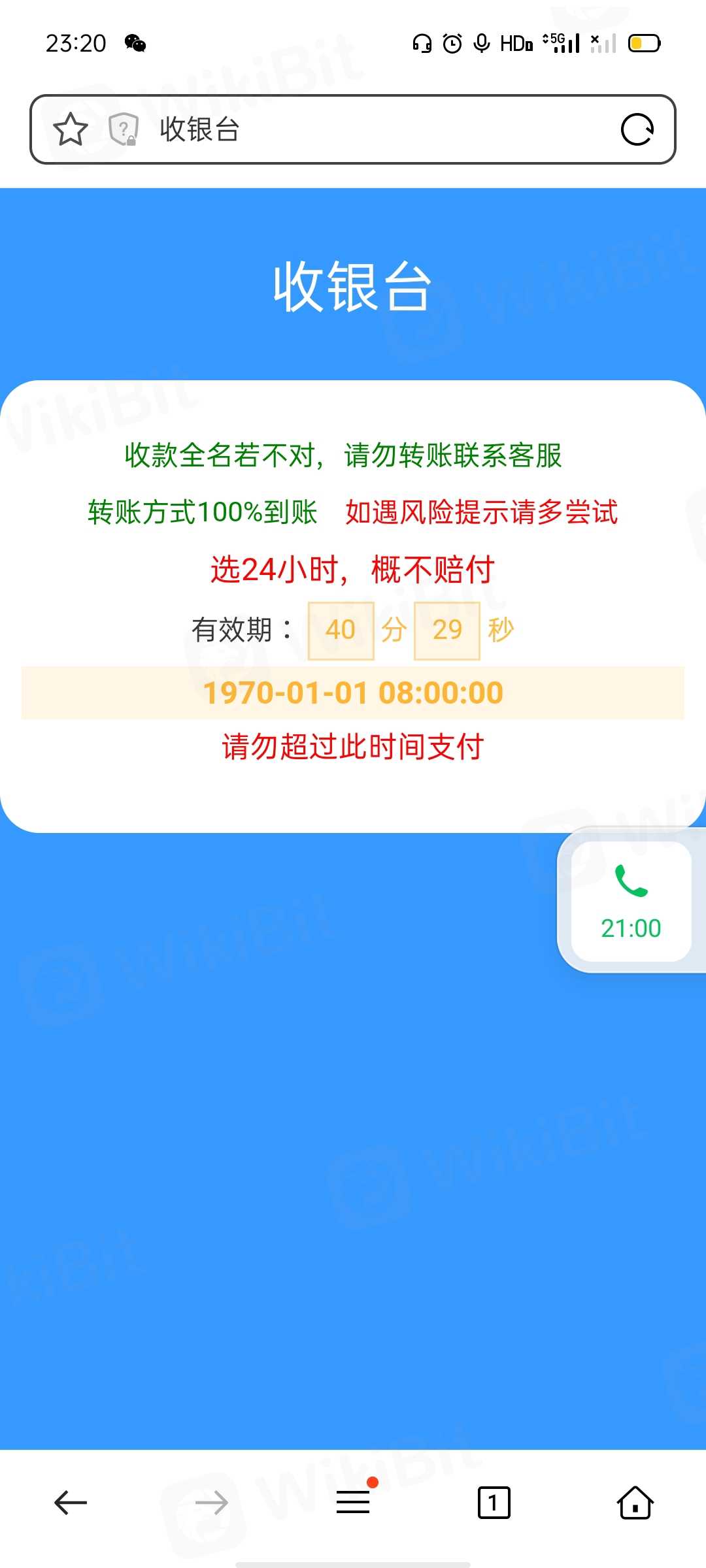This screenshot has height=1568, width=706.
Task: Reload the page
Action: tap(637, 129)
